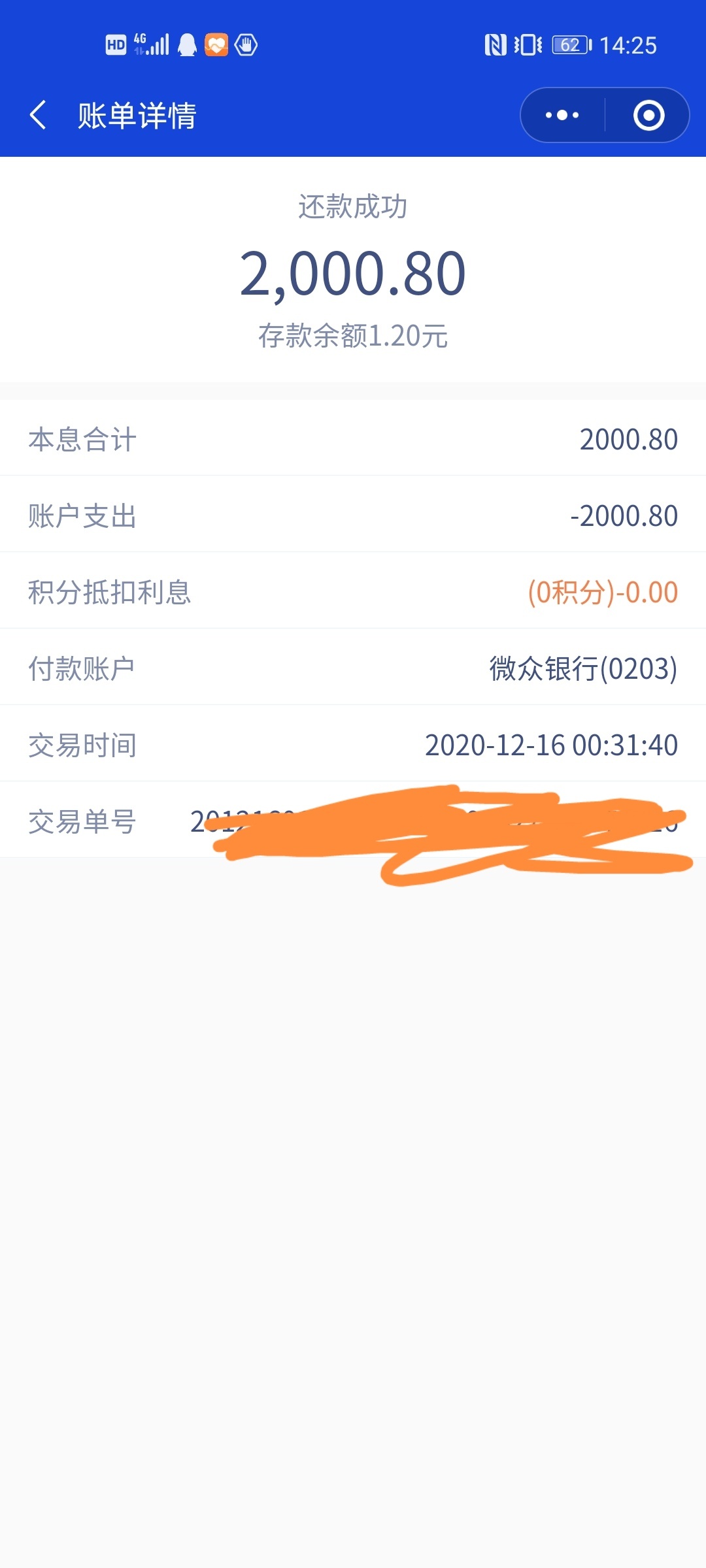Close the mini program via circle icon

648,116
